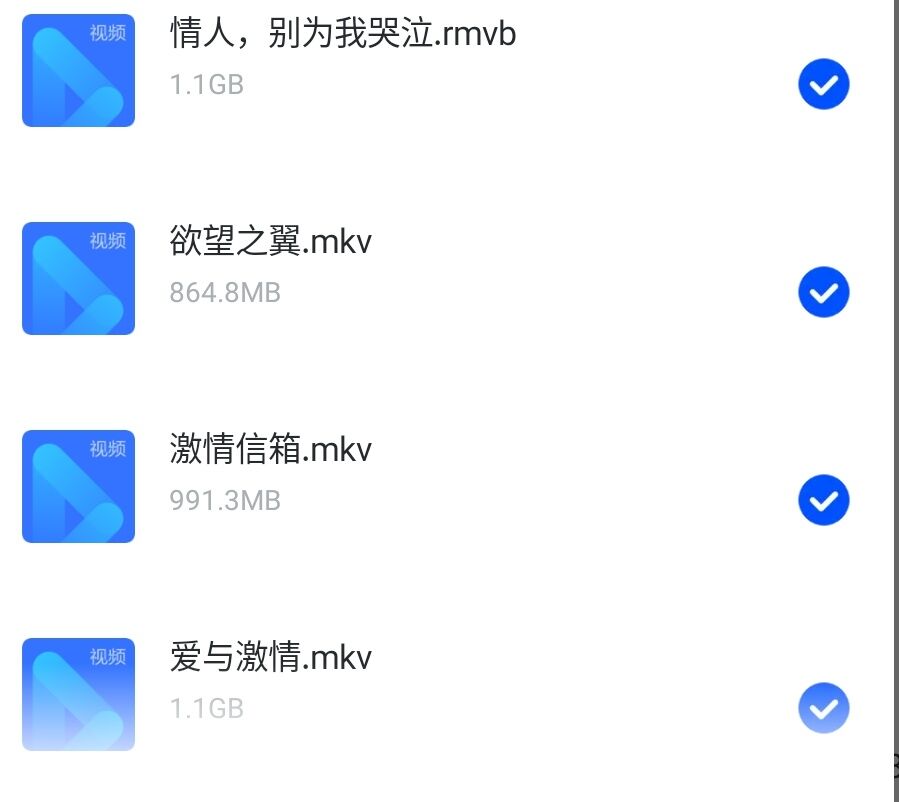Uncheck the file 情人，别为我哭泣.rmvb
Image resolution: width=899 pixels, height=802 pixels.
(x=823, y=85)
